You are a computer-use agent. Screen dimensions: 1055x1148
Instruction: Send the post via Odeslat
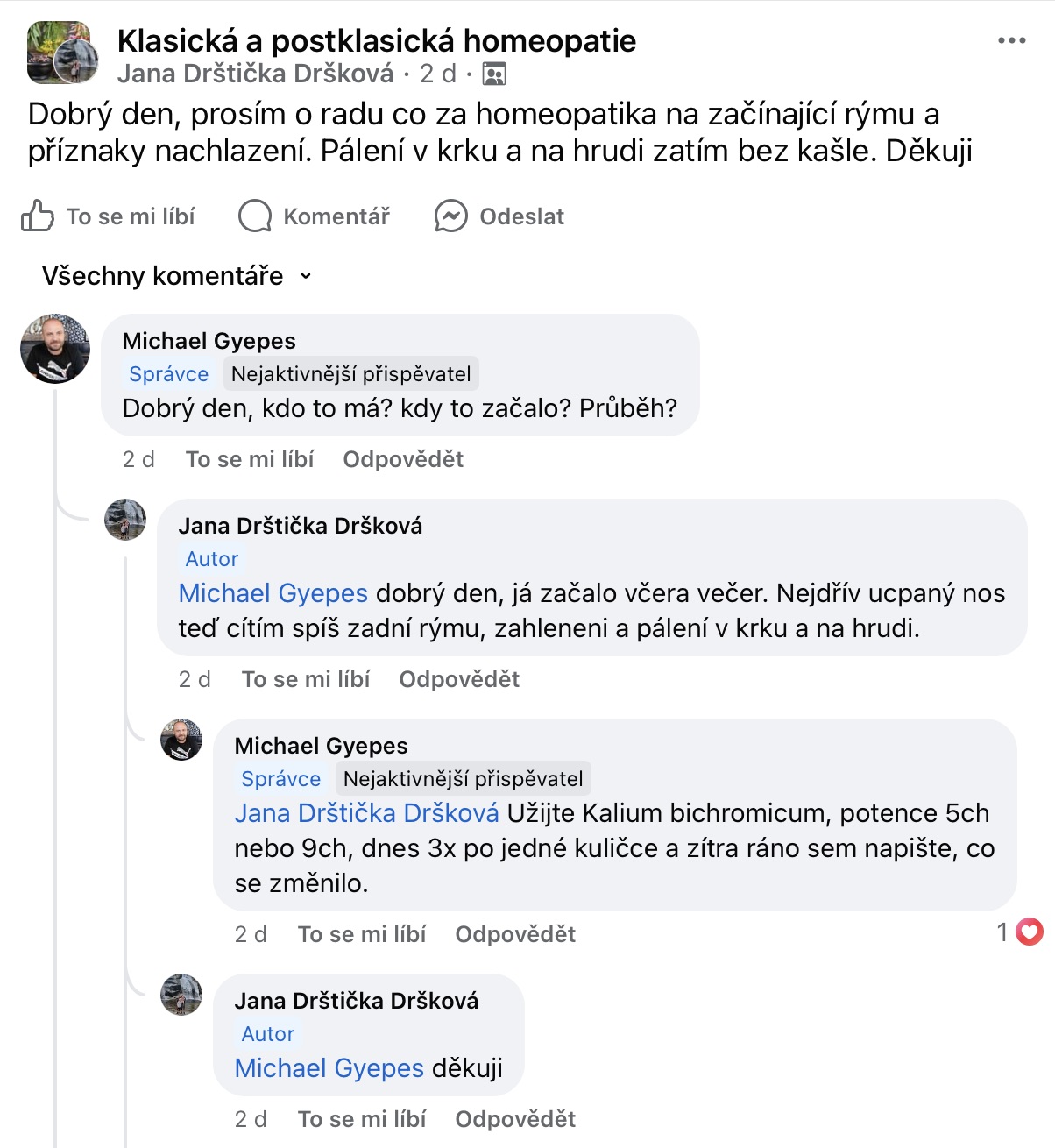point(499,216)
